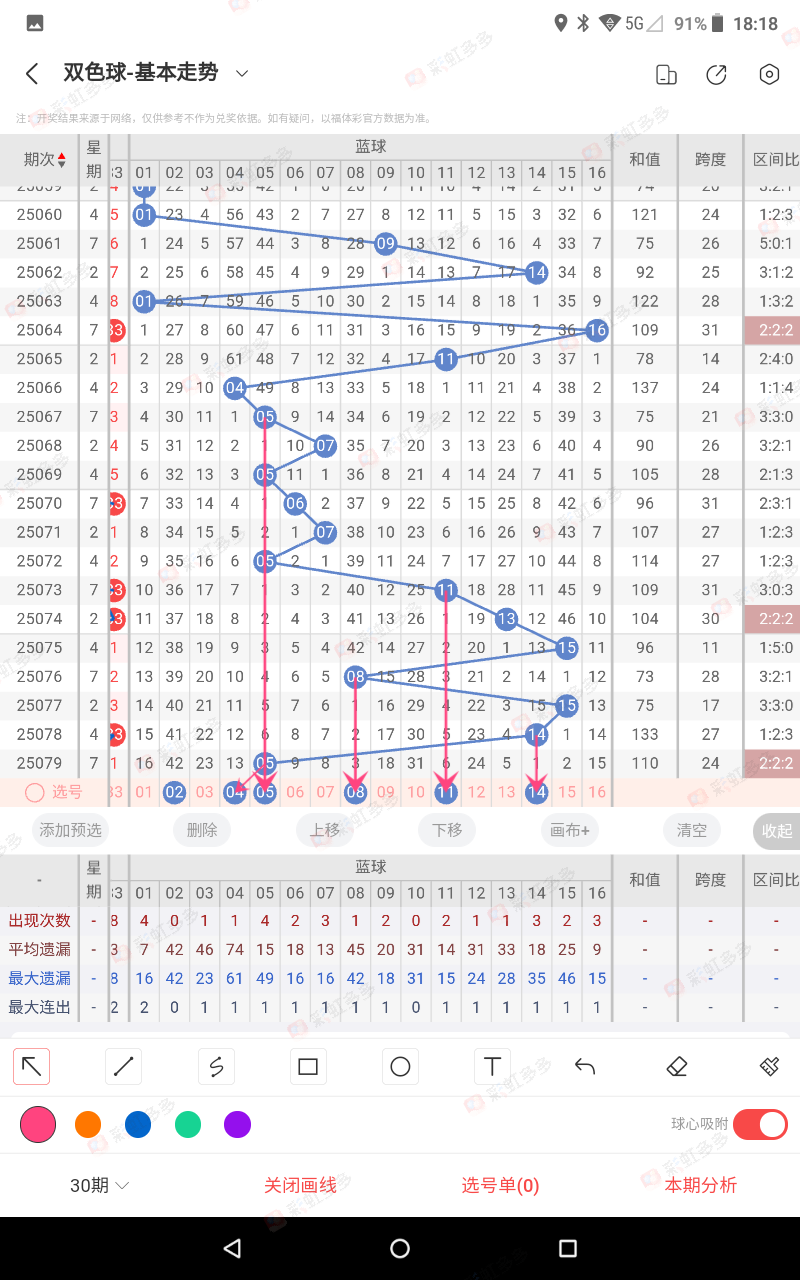This screenshot has width=800, height=1280.
Task: Select the eraser tool
Action: [677, 1067]
